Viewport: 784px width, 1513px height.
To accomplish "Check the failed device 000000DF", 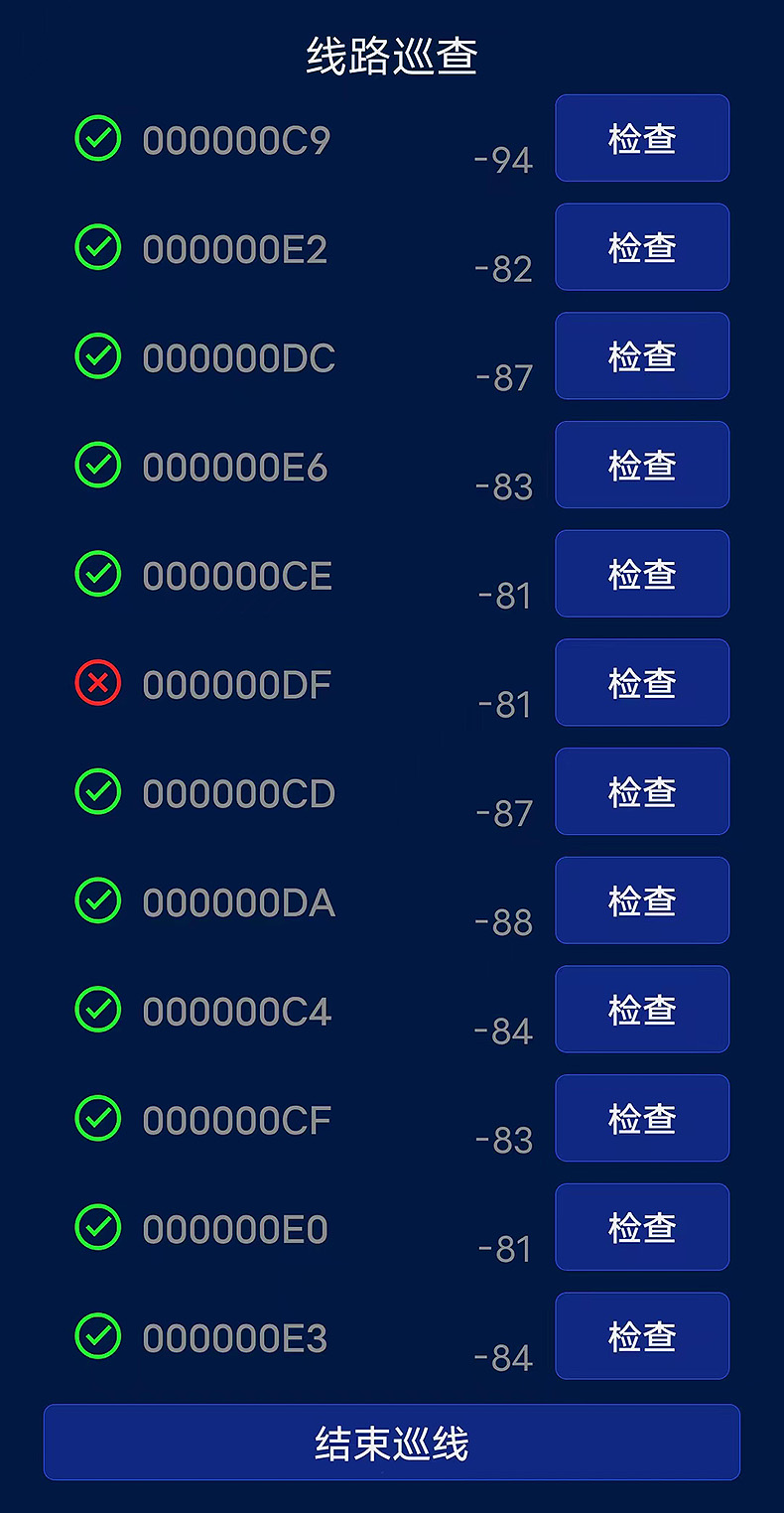I will click(642, 682).
